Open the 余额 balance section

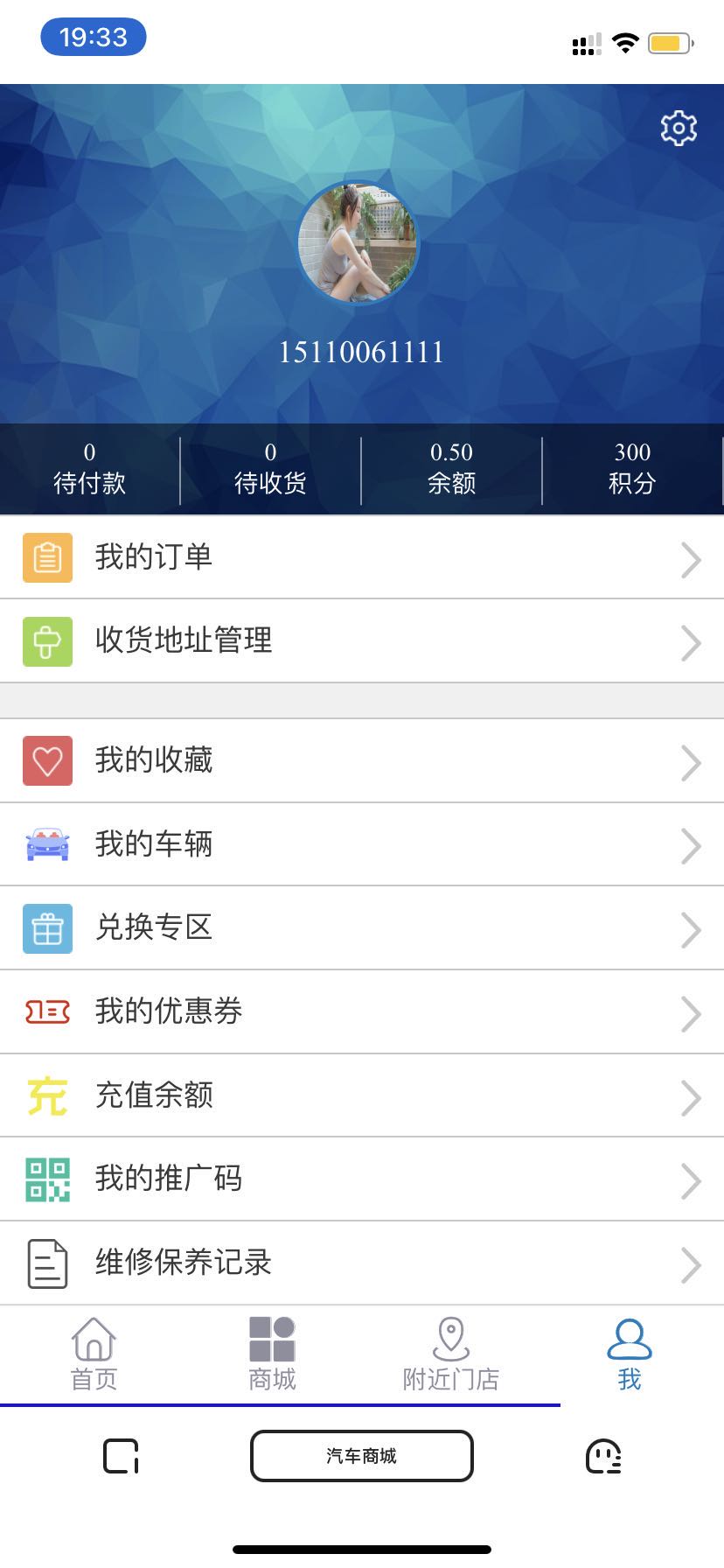coord(451,469)
